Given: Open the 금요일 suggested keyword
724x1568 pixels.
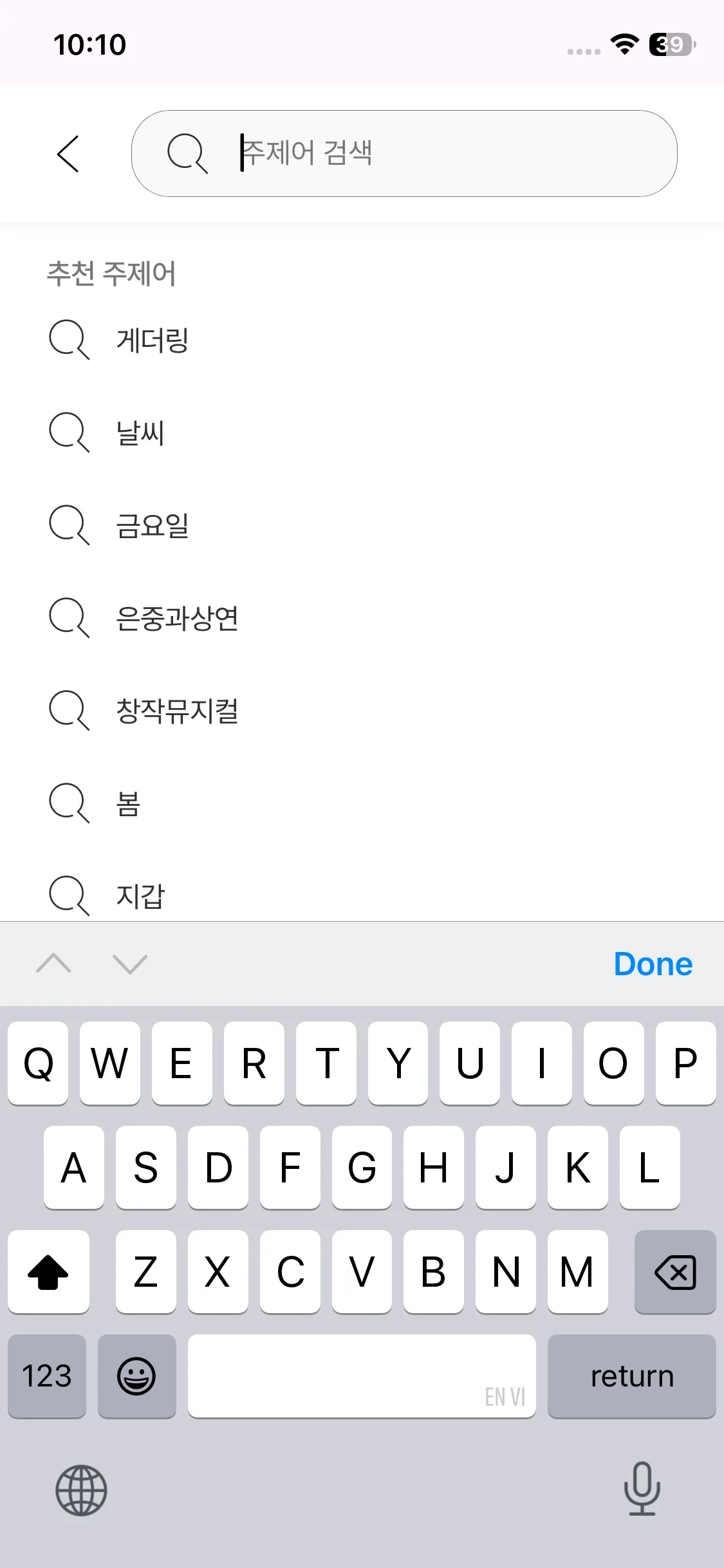Looking at the screenshot, I should coord(152,525).
